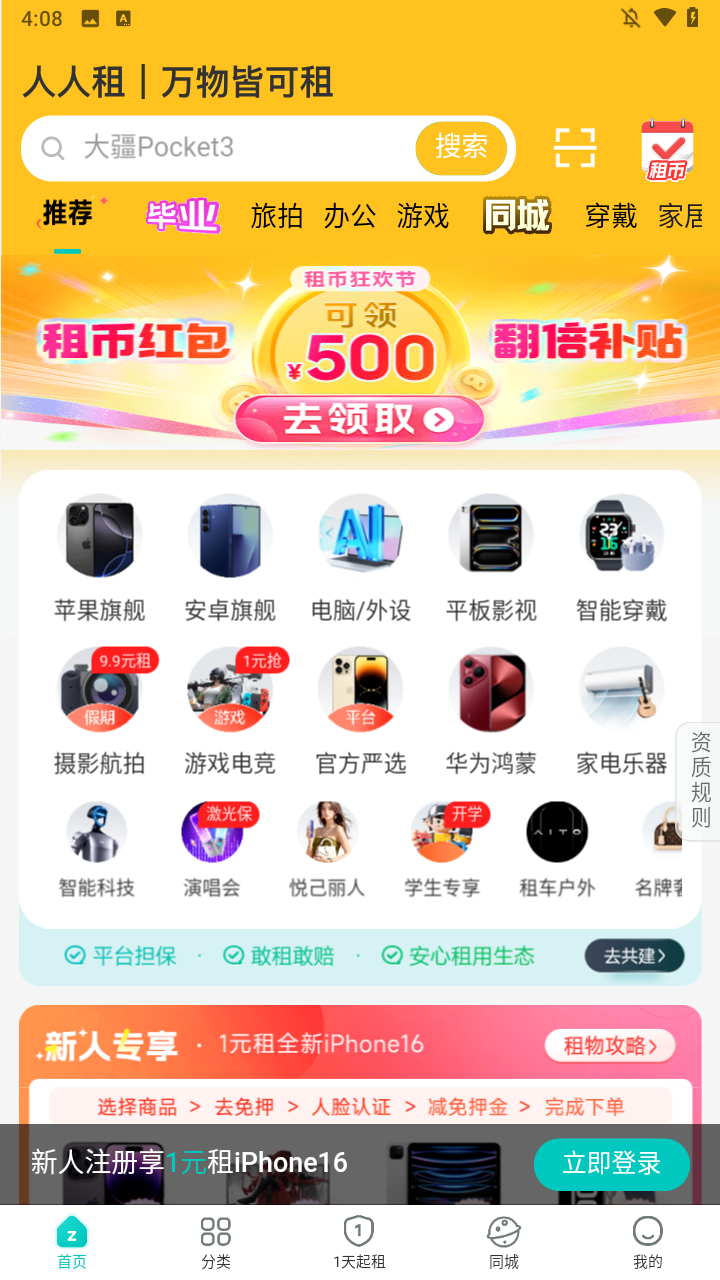
Task: Open the 智能穿戴 category icon
Action: 620,535
